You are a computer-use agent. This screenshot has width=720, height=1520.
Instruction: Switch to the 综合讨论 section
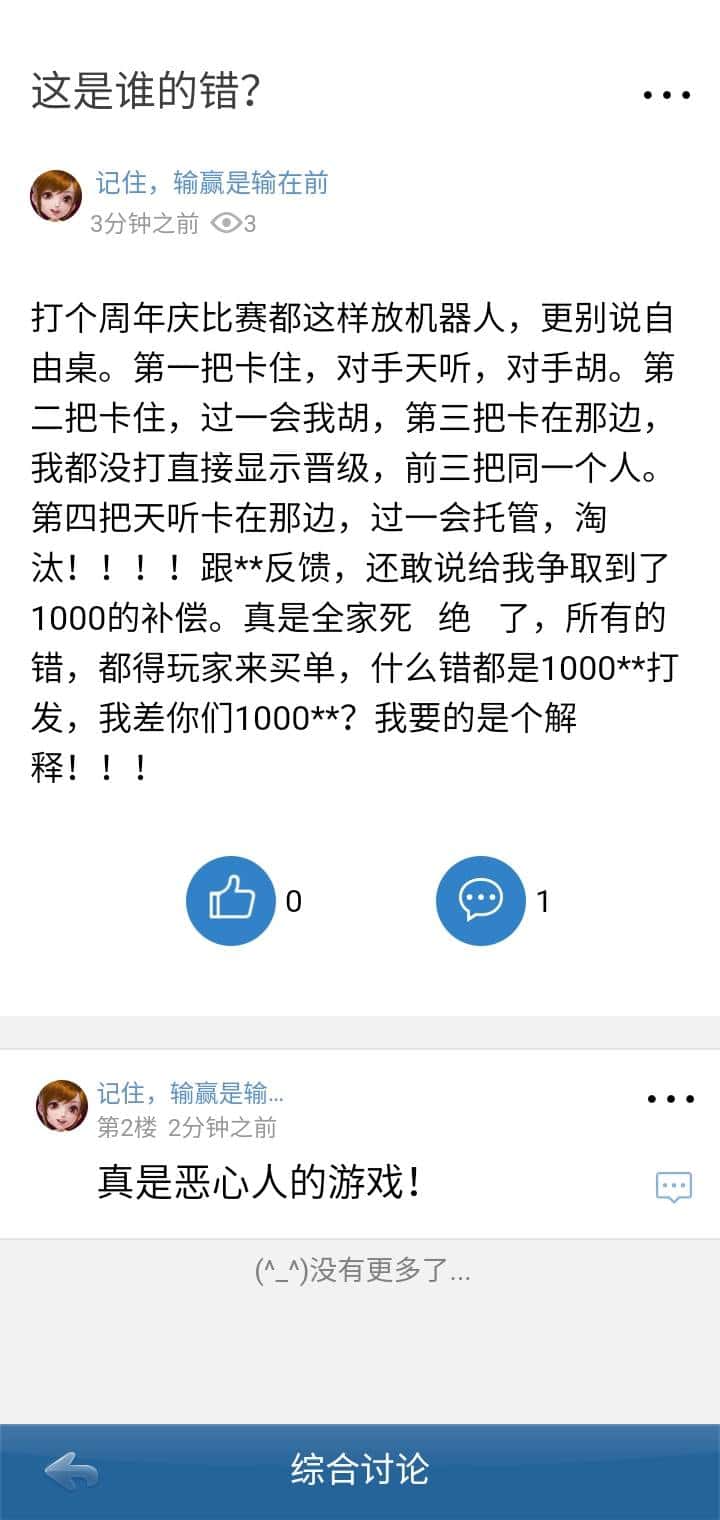(x=360, y=1471)
